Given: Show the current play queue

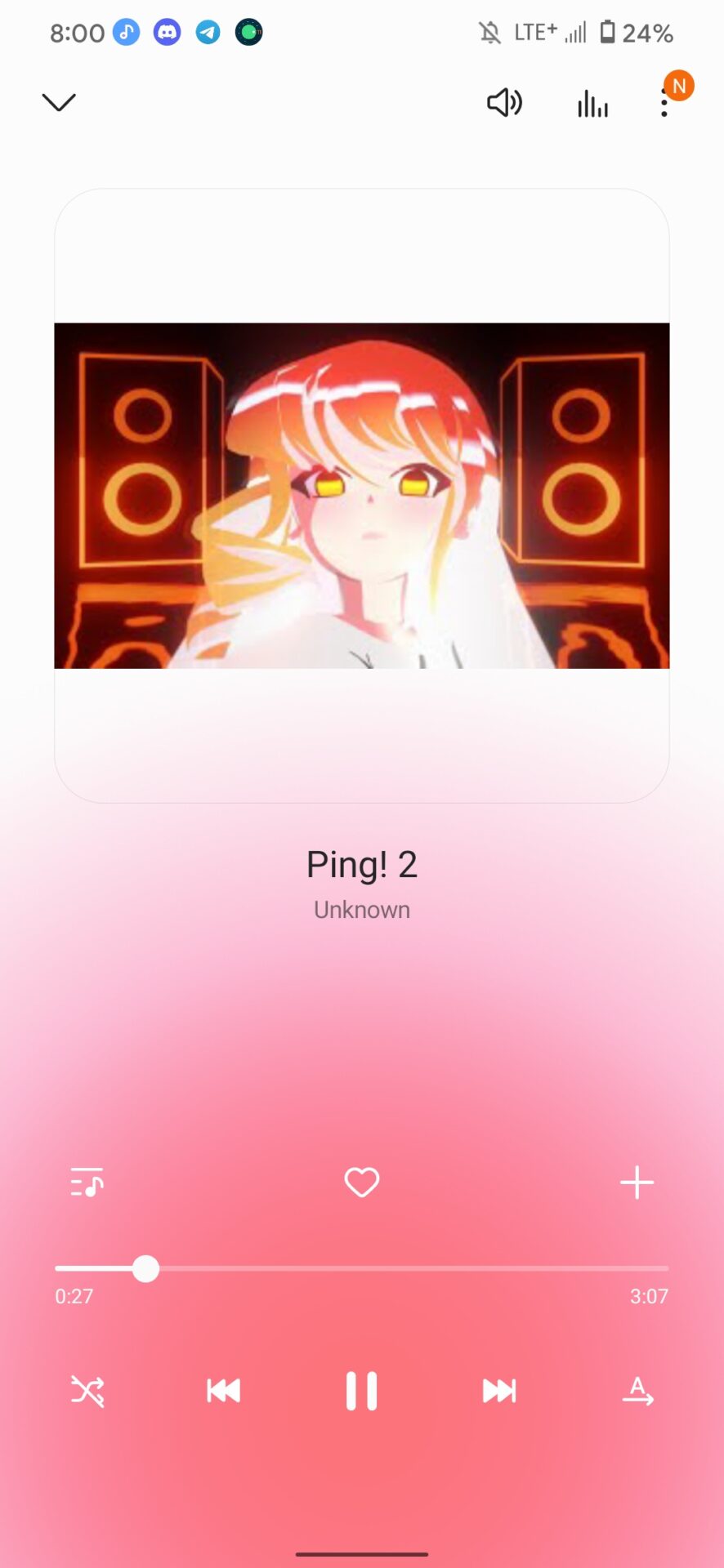Looking at the screenshot, I should pyautogui.click(x=87, y=1182).
